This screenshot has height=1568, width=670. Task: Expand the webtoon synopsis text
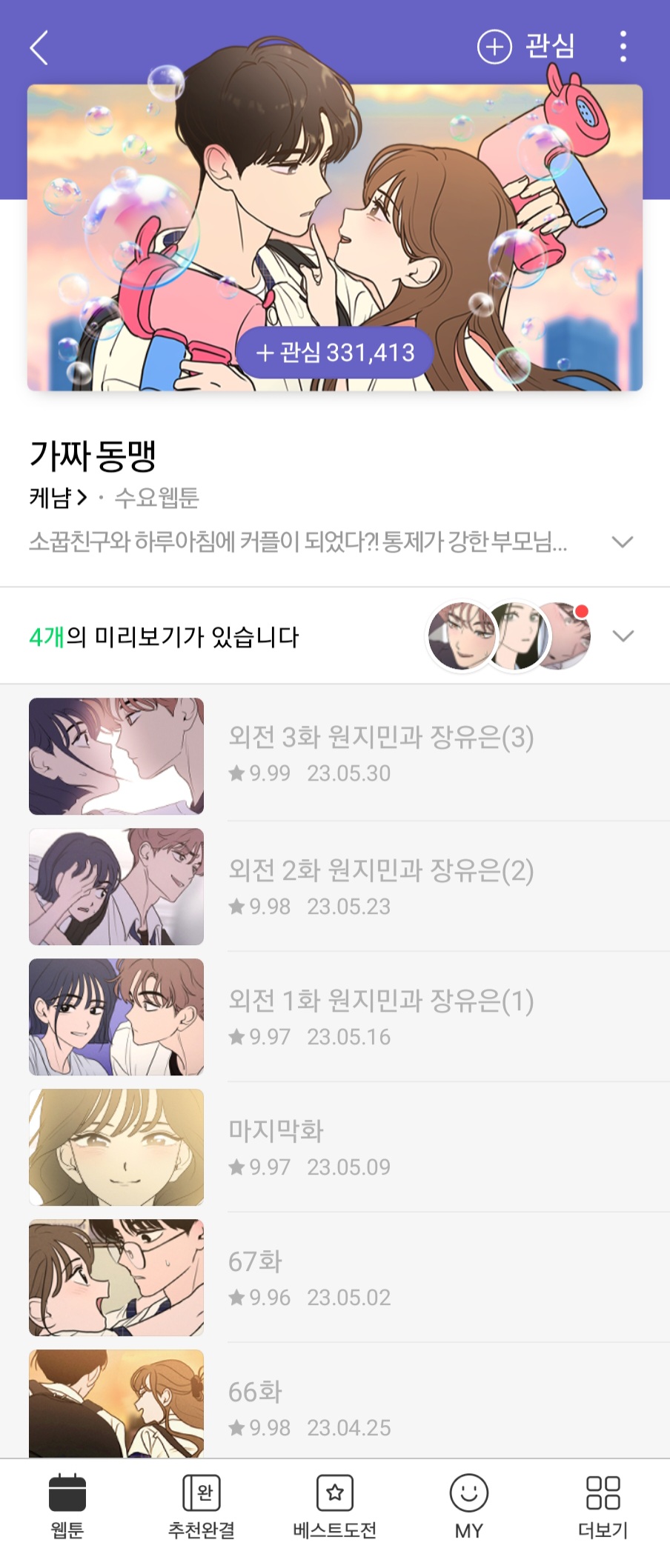click(x=623, y=541)
